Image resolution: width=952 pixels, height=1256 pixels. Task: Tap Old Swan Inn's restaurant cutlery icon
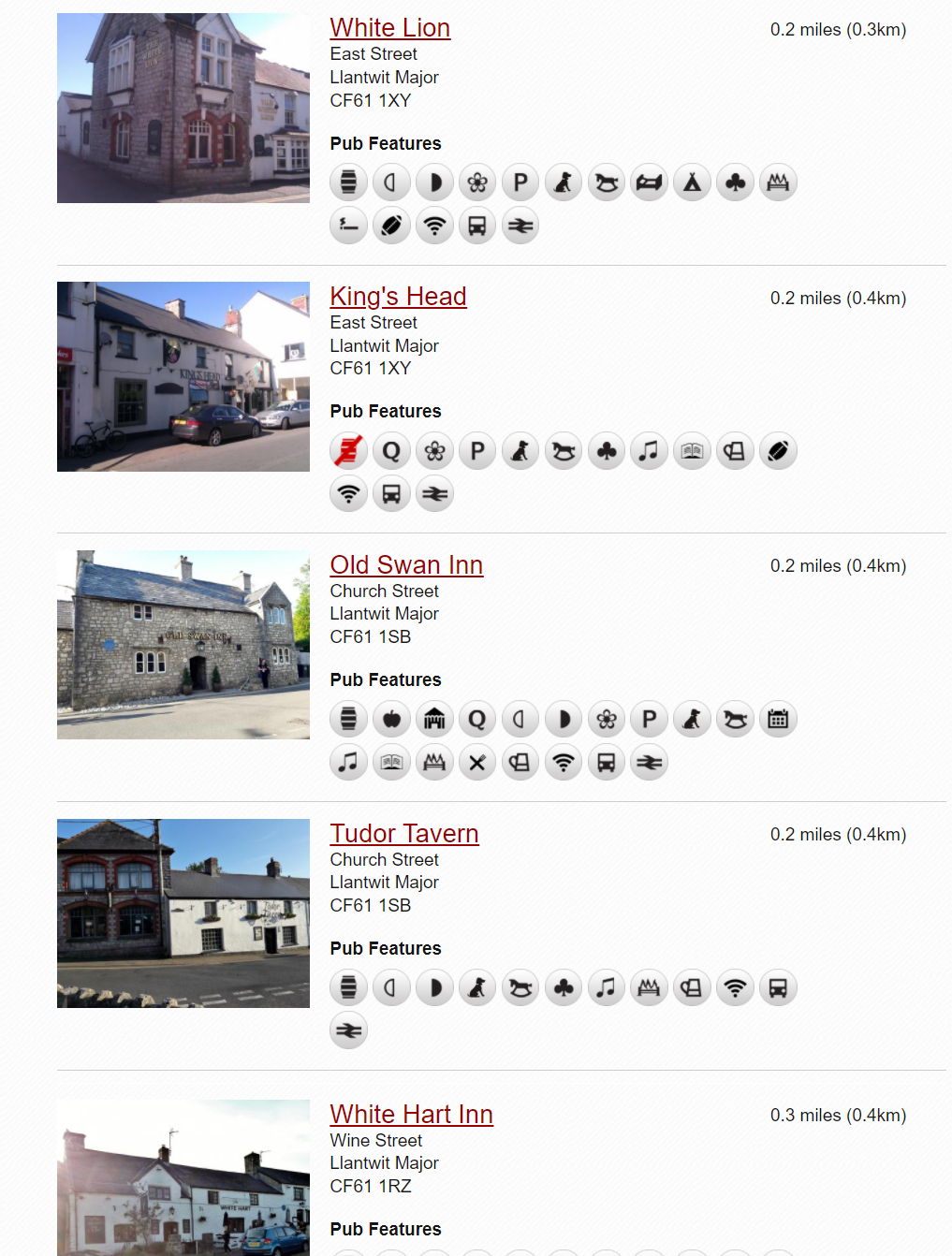pos(477,763)
